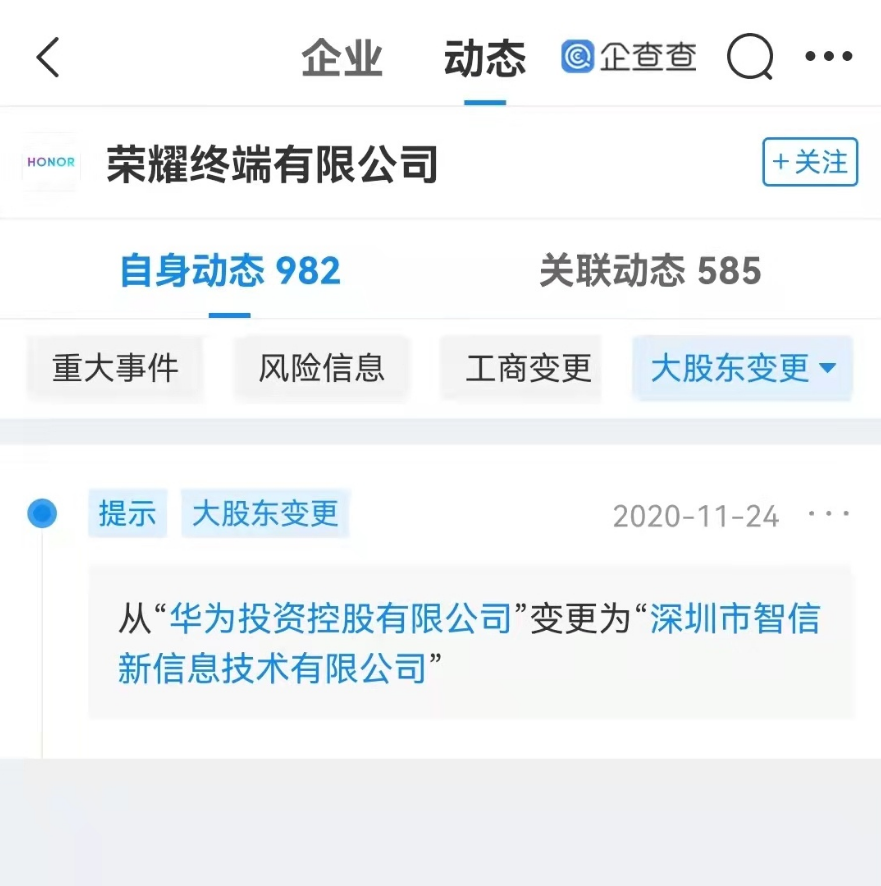
Task: Filter by 重大事件 chip
Action: [115, 369]
